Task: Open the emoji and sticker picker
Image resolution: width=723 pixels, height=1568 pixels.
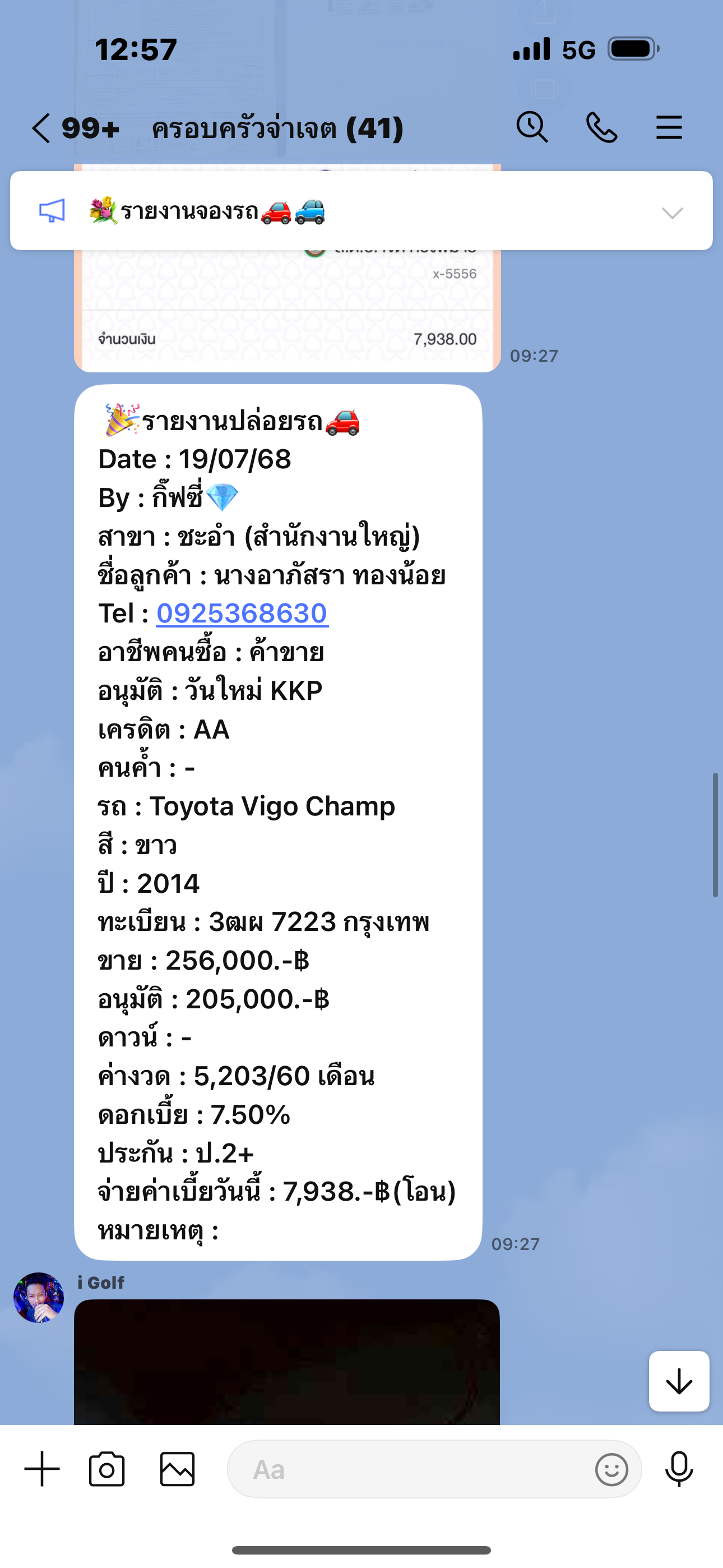Action: point(611,1469)
